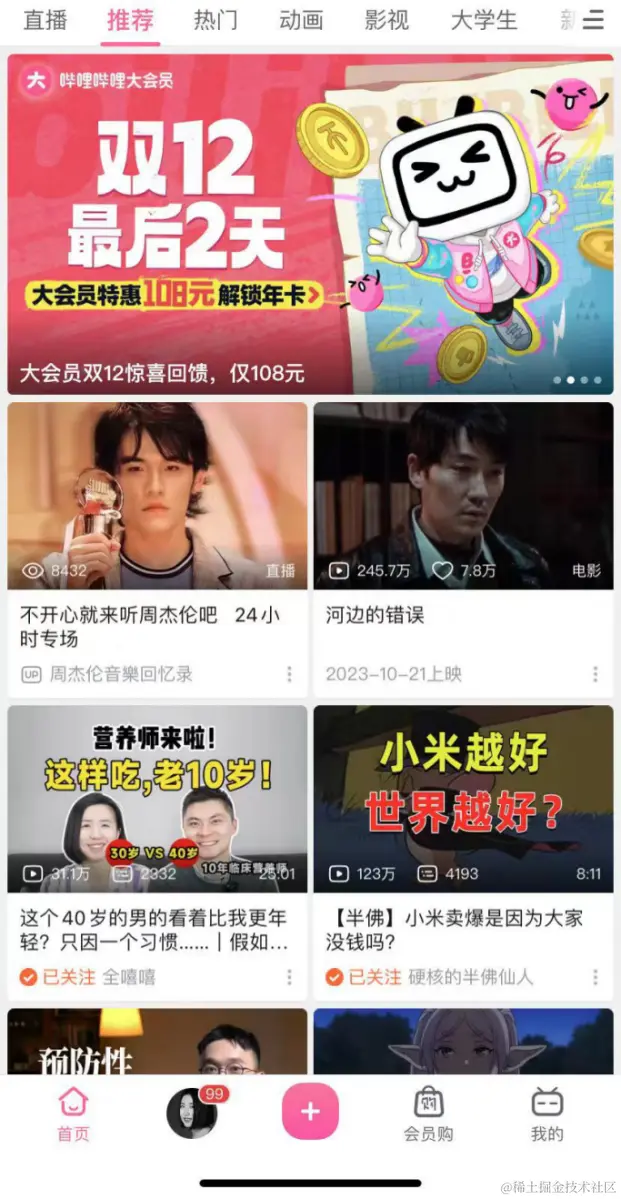This screenshot has width=621, height=1199.
Task: Play the 营养师来啦 video by 全嘻嘻
Action: [x=157, y=800]
